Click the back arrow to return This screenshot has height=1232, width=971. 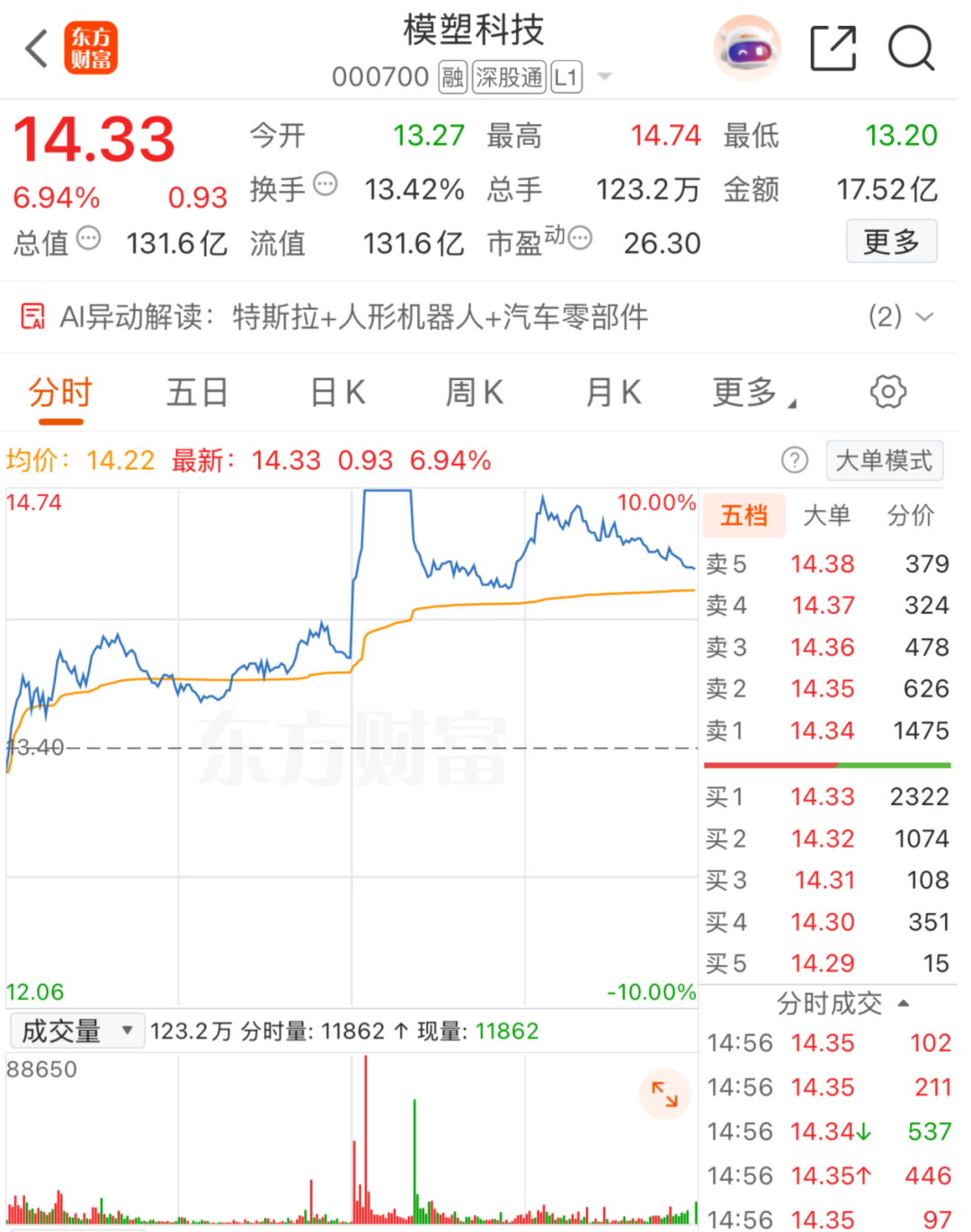(x=34, y=49)
